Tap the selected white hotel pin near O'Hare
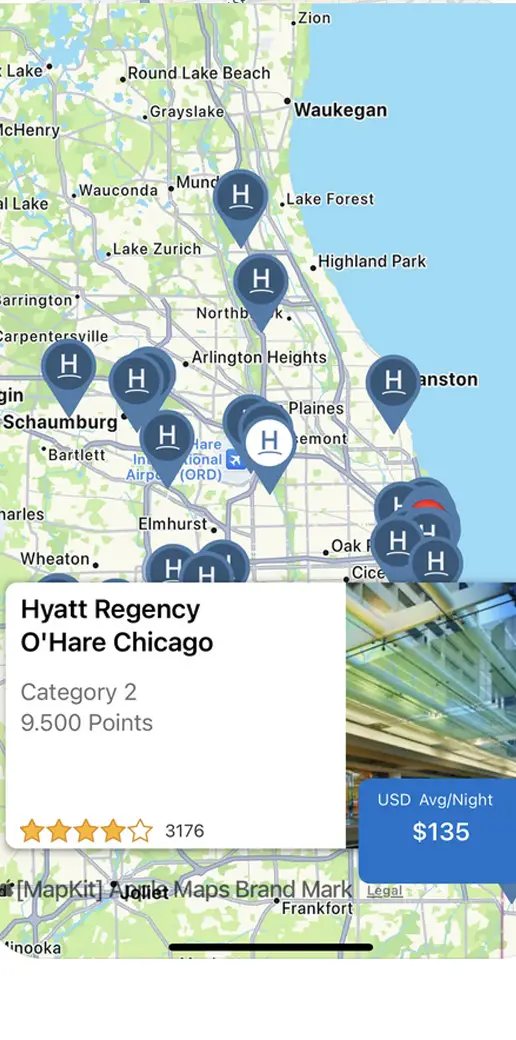516x1040 pixels. (x=269, y=452)
